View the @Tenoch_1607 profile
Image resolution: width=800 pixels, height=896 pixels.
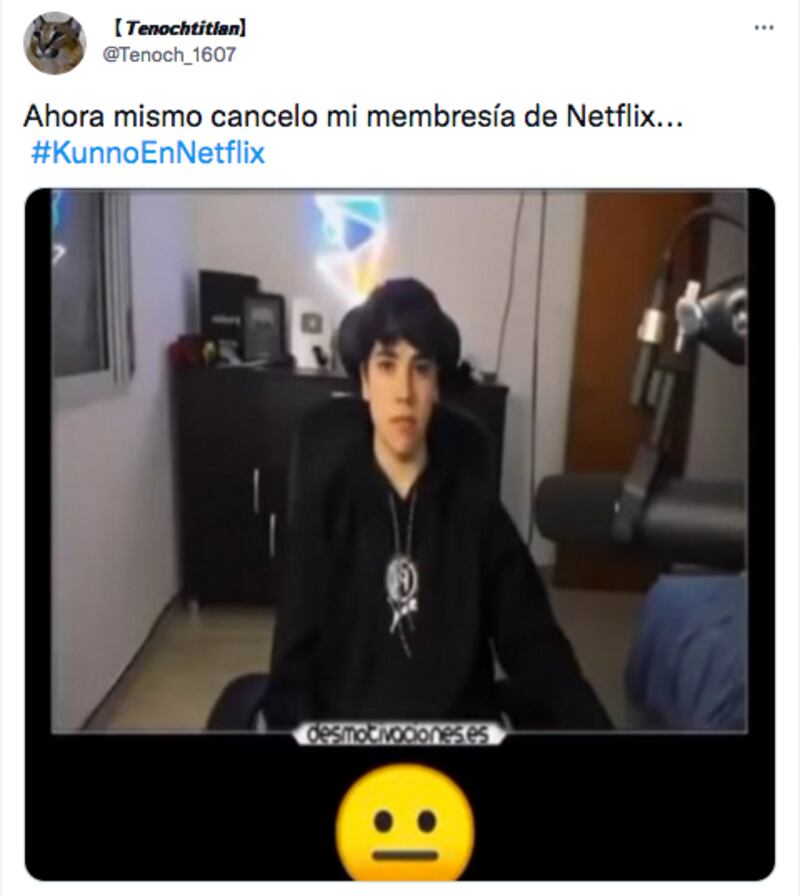click(169, 55)
